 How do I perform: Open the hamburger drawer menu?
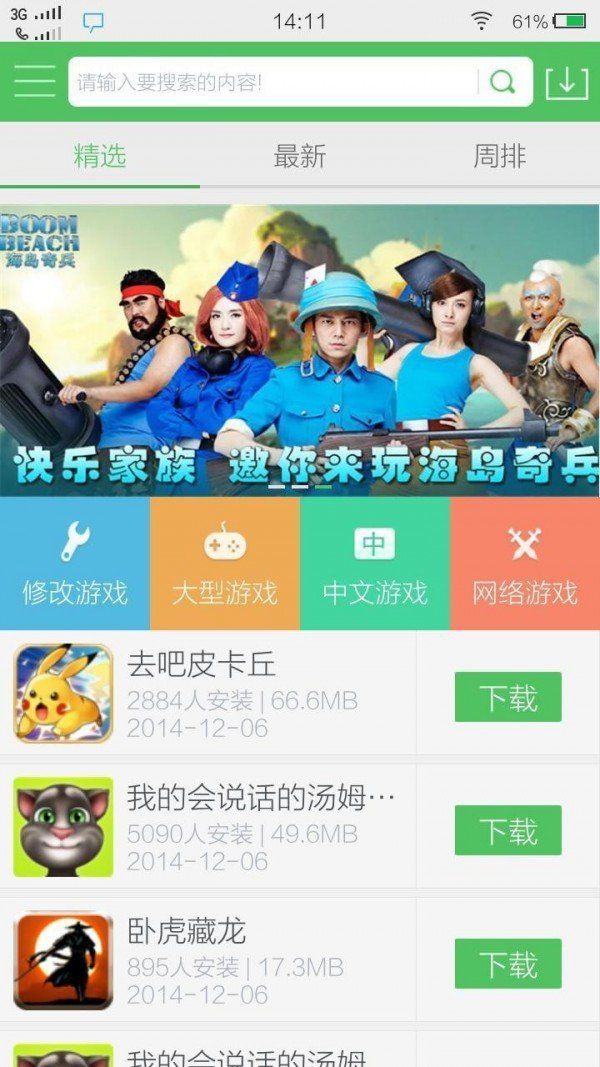pos(35,81)
